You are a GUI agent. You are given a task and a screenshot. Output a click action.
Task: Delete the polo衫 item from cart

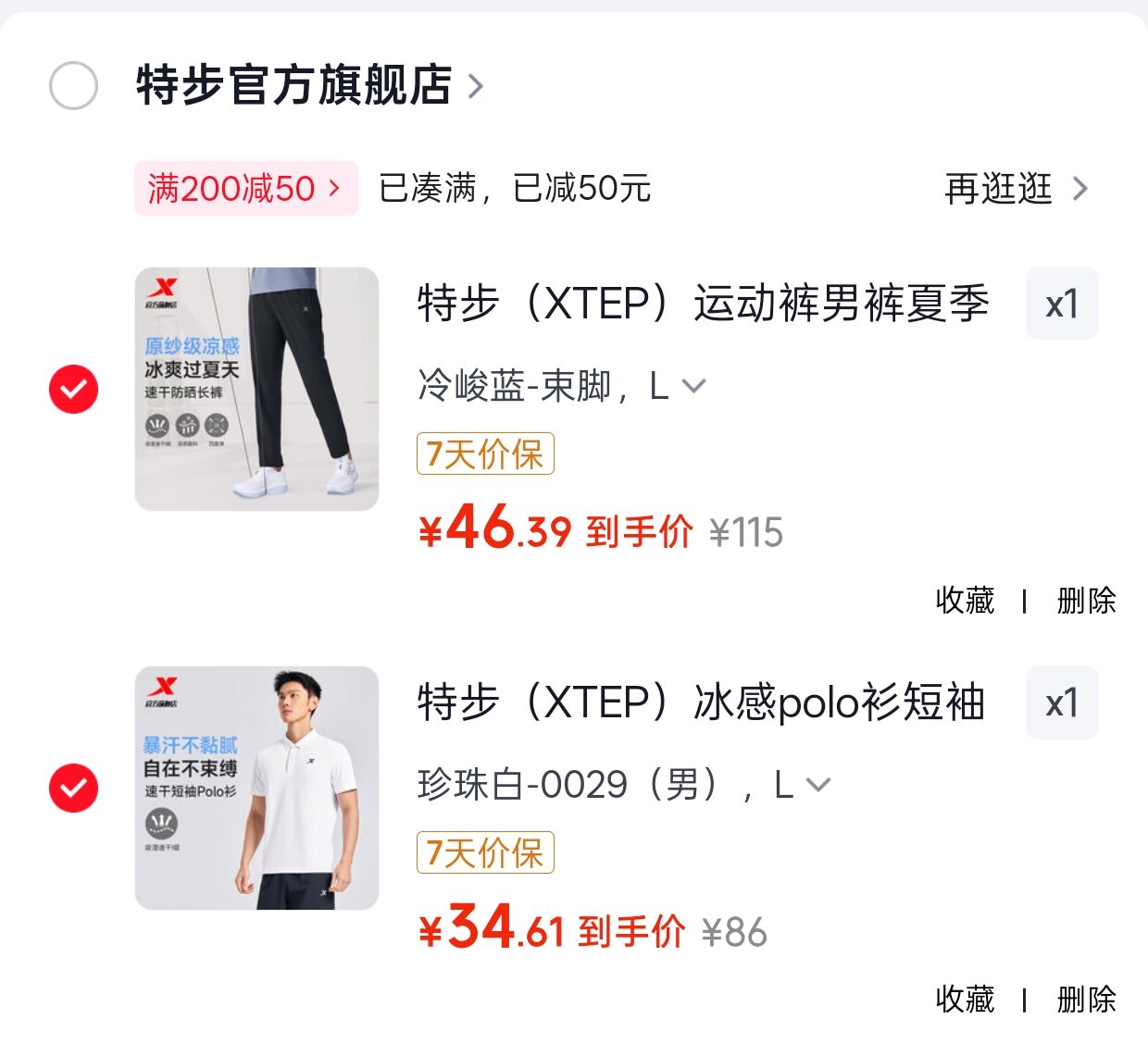click(x=1086, y=999)
